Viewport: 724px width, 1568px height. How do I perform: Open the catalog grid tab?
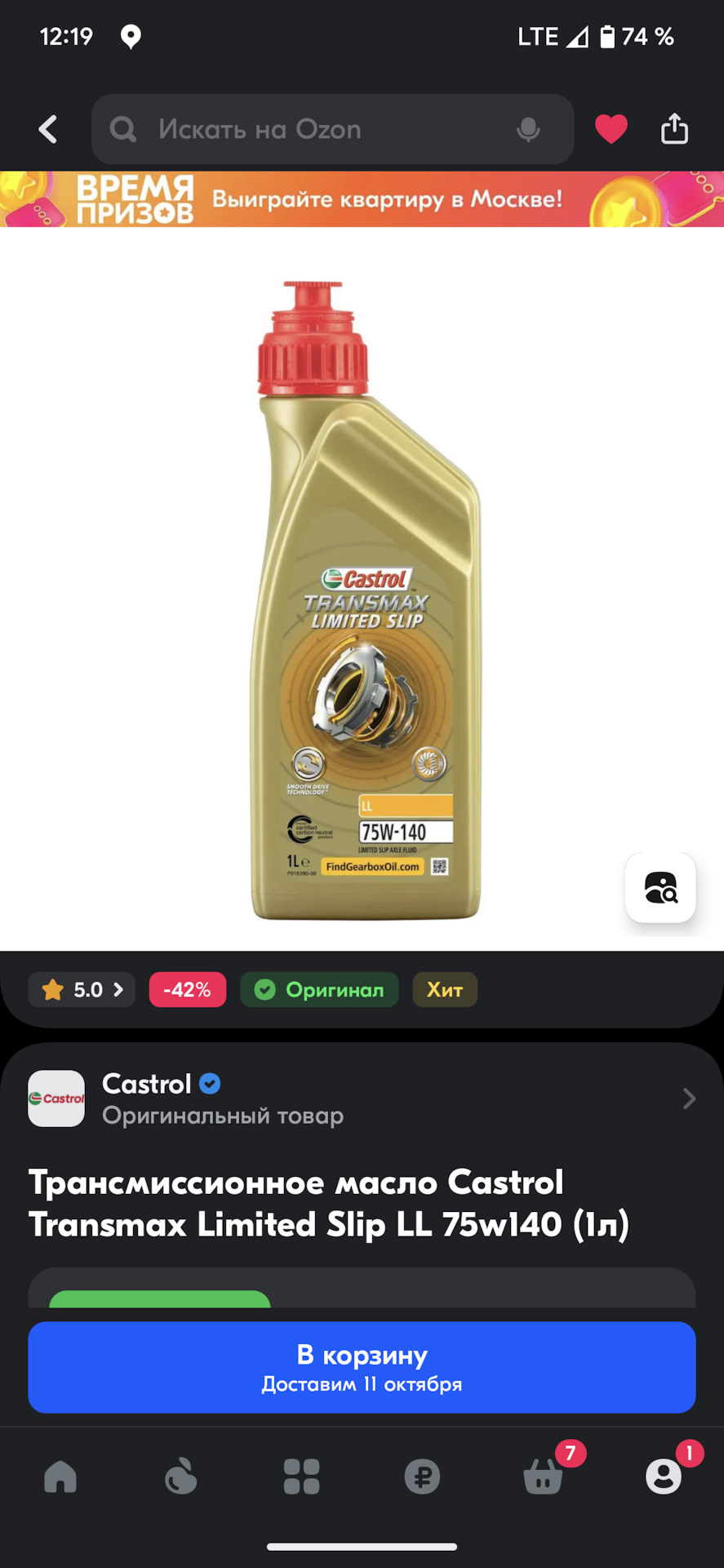click(x=301, y=1477)
